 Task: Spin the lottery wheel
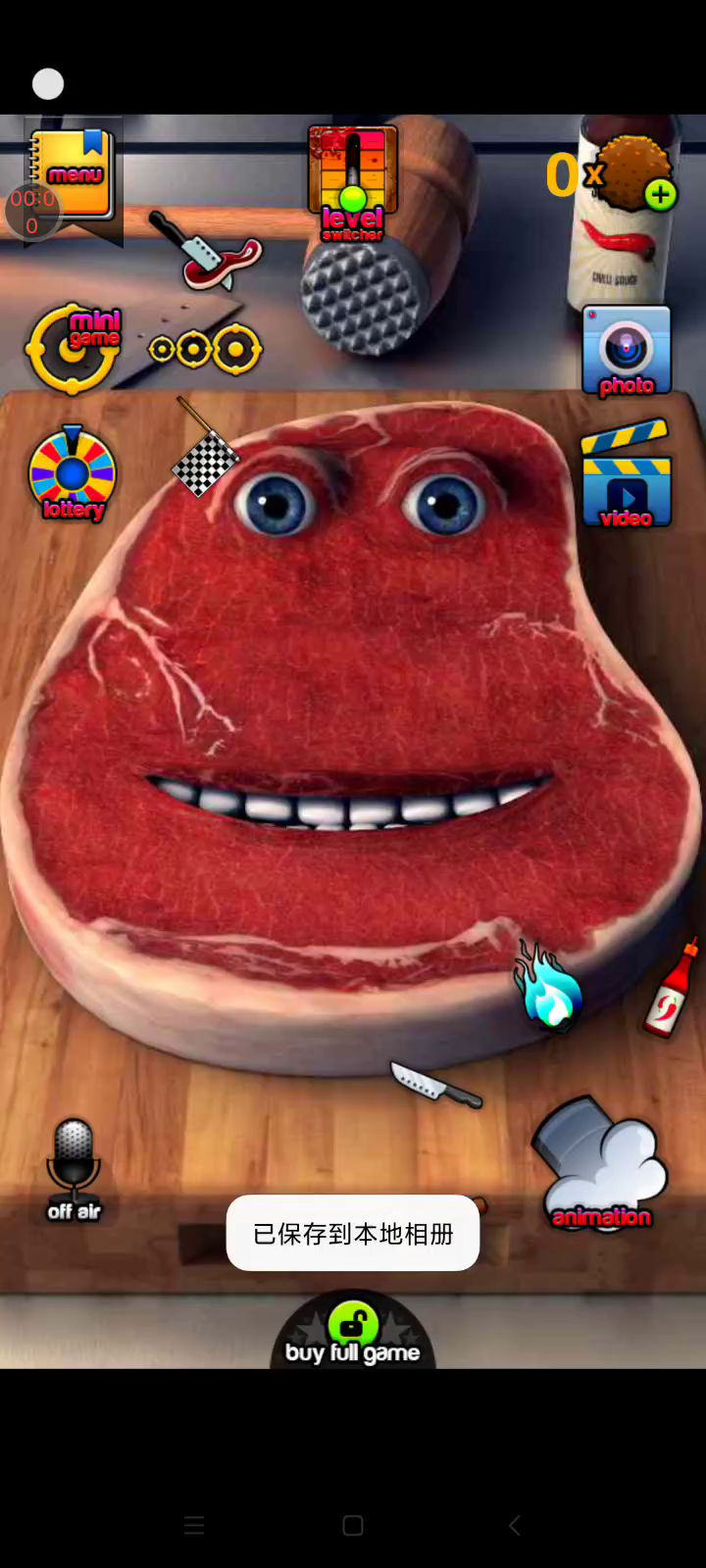click(73, 475)
